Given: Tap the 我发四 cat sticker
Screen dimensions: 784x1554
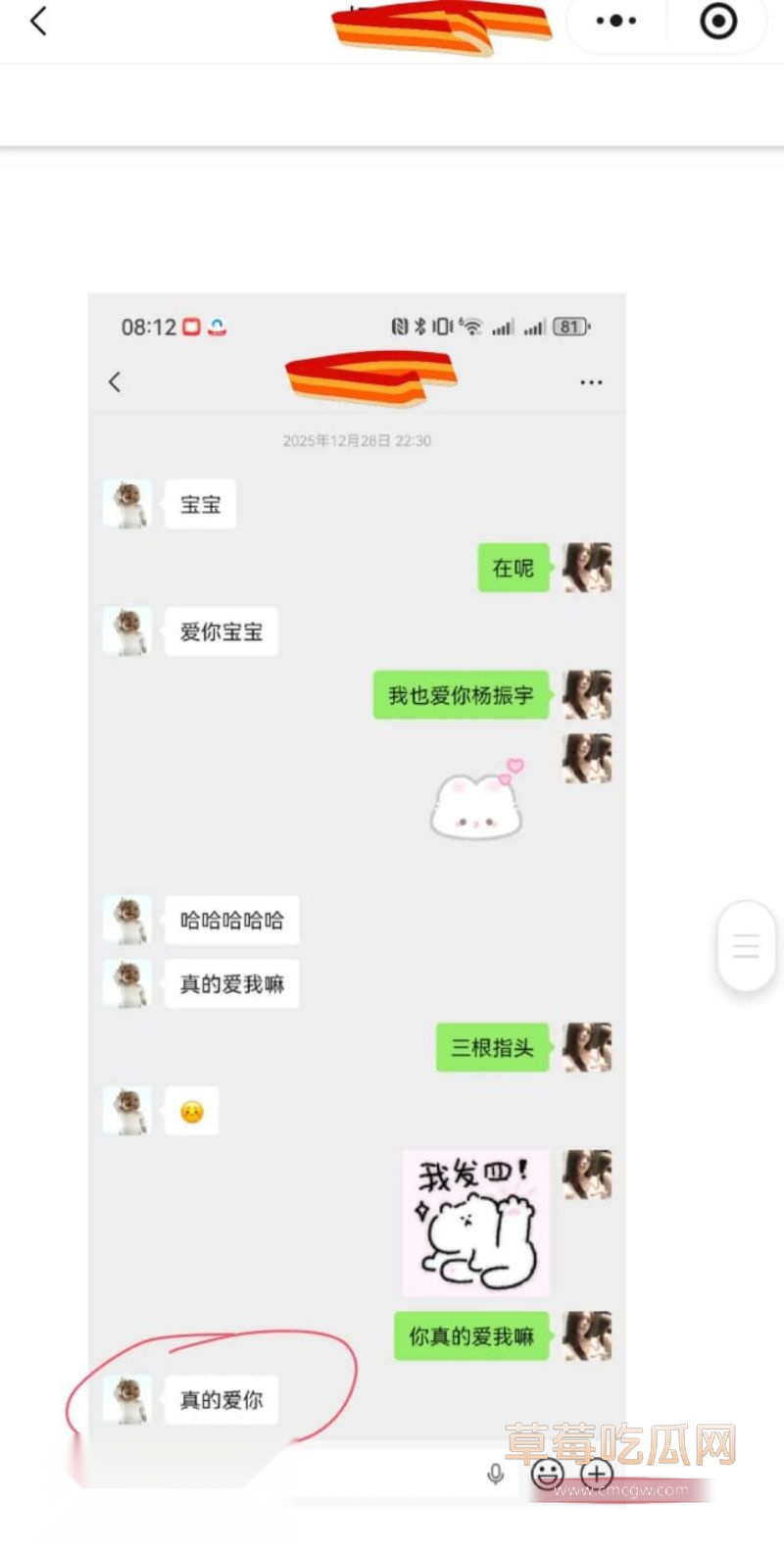Looking at the screenshot, I should click(476, 1223).
